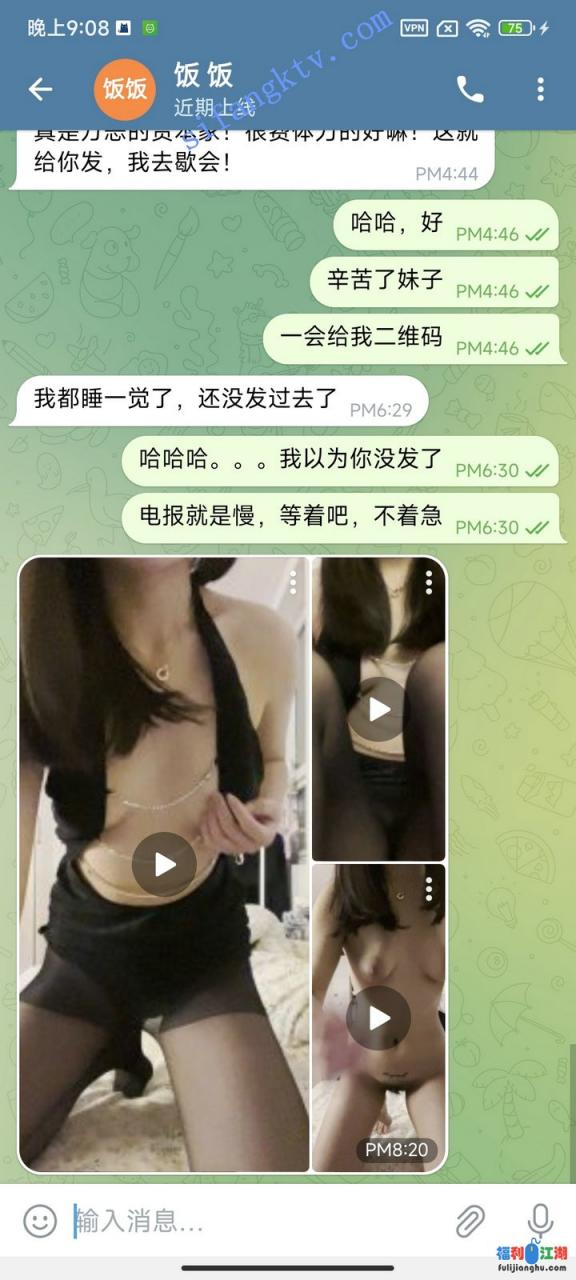This screenshot has width=576, height=1280.
Task: Play the top right video
Action: click(379, 709)
